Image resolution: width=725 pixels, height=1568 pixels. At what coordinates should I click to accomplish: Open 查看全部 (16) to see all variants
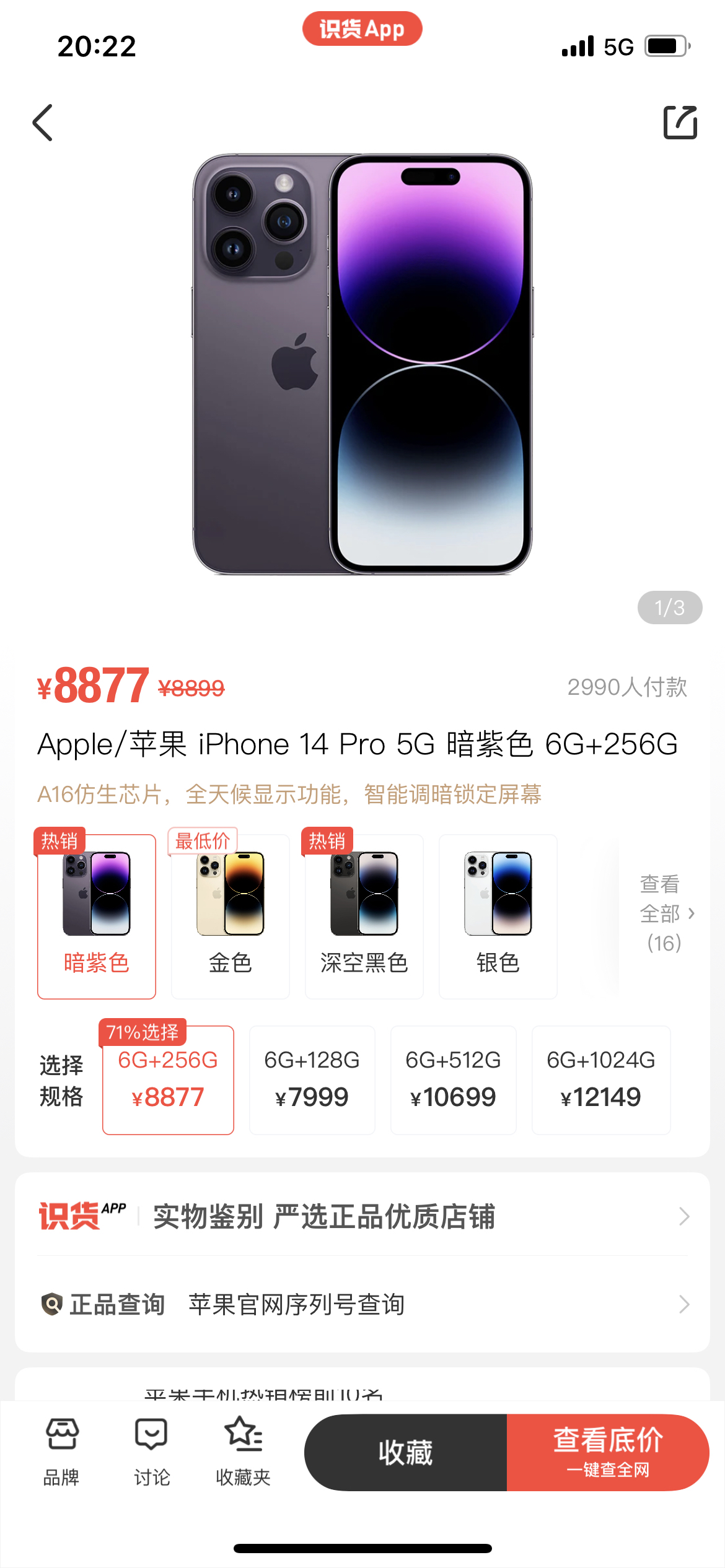[666, 913]
